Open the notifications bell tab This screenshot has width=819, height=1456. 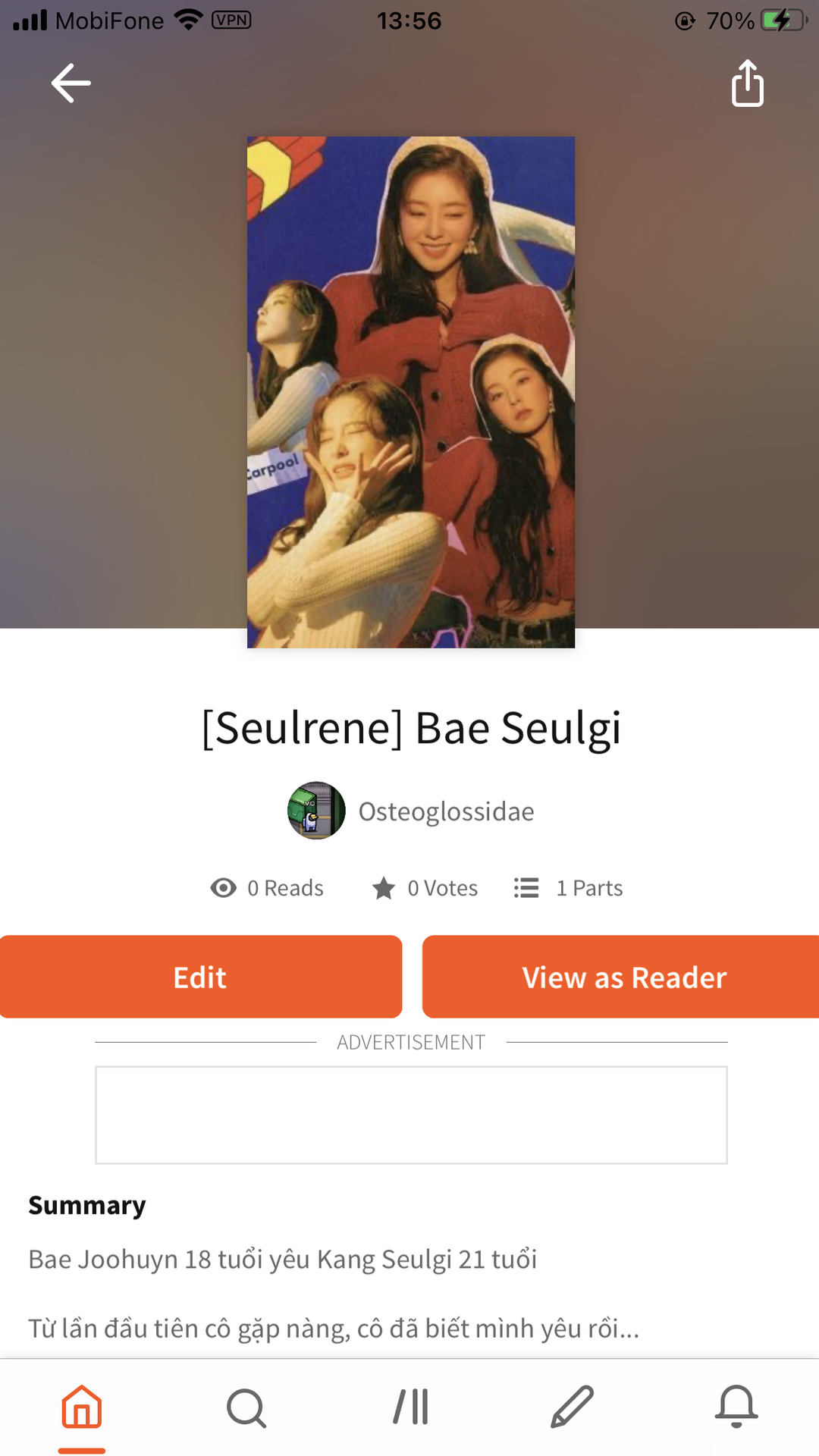pyautogui.click(x=736, y=1408)
